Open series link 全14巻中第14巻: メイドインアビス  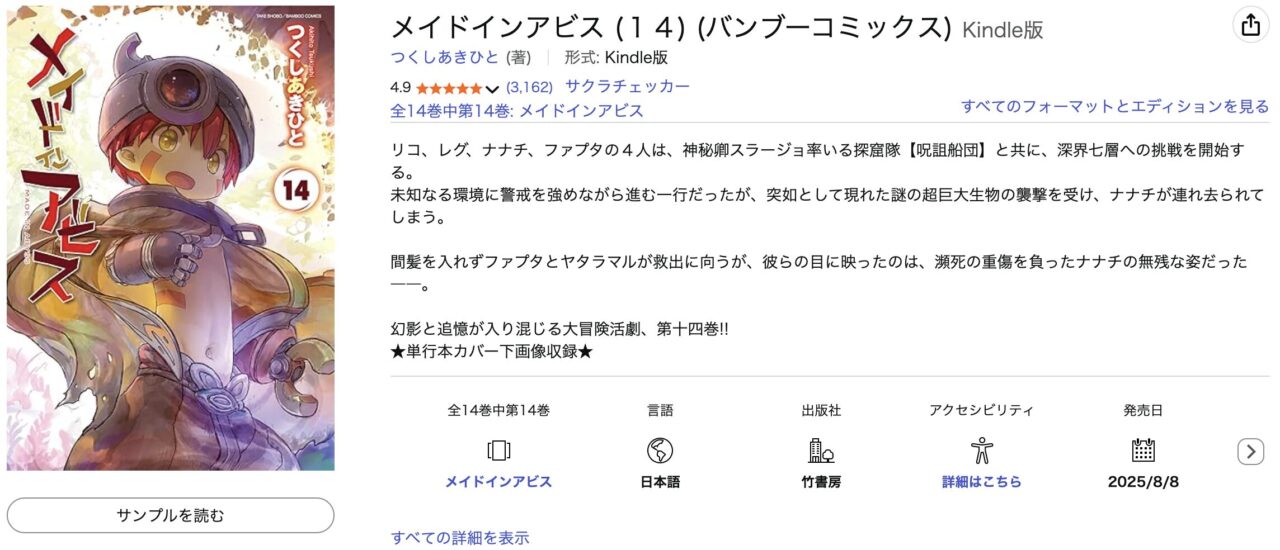(517, 111)
